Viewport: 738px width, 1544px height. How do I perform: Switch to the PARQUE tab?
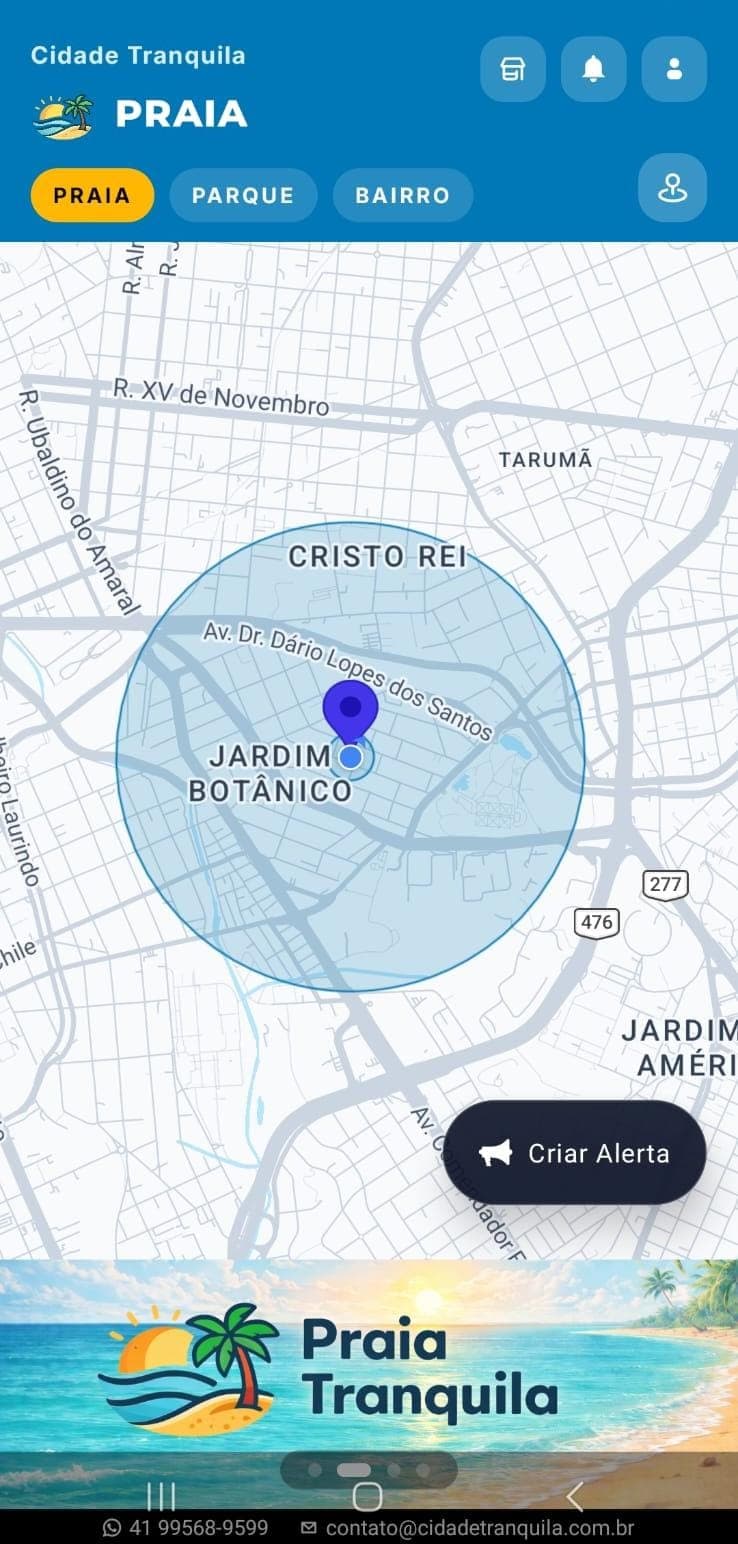pos(243,195)
